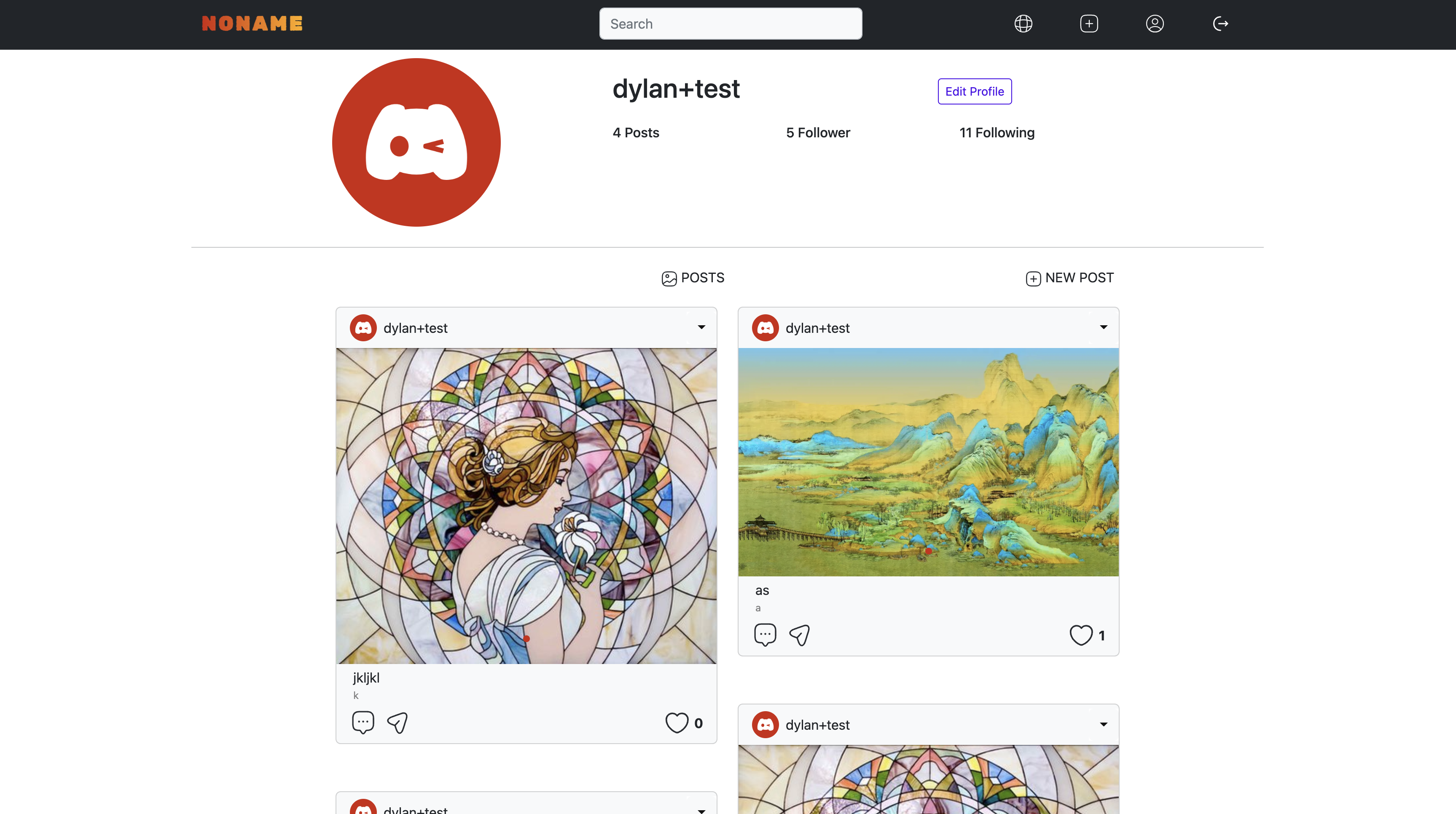Image resolution: width=1456 pixels, height=814 pixels.
Task: Open the NONAME home link
Action: pyautogui.click(x=252, y=24)
